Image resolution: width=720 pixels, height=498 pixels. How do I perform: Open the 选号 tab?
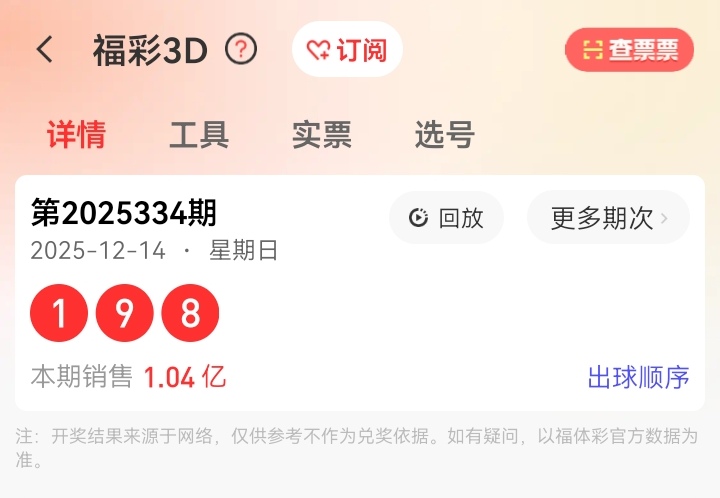tap(444, 135)
